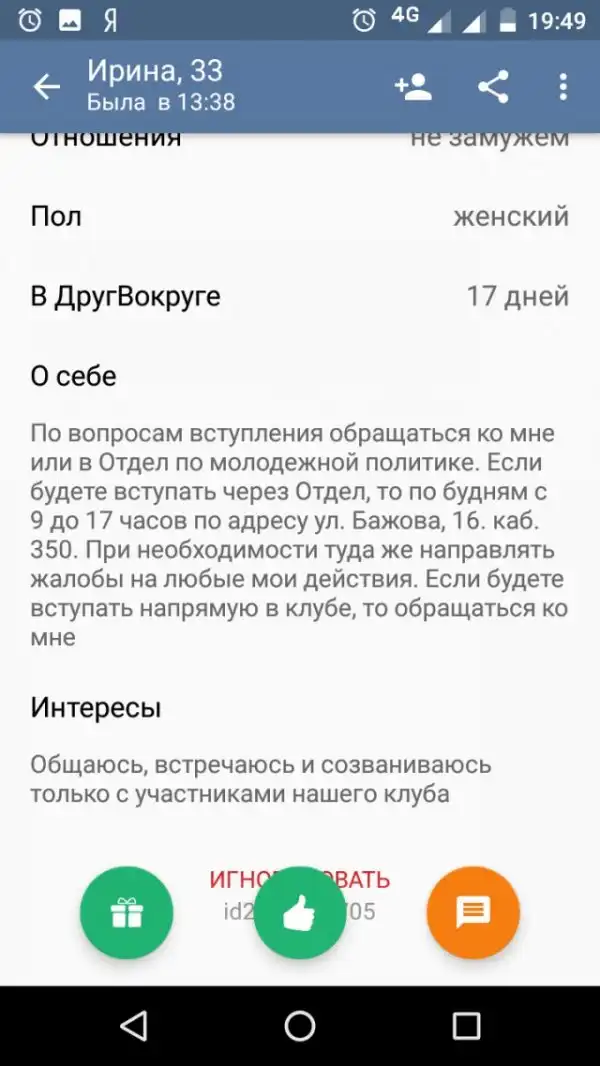The image size is (600, 1066).
Task: Write a message to Ирина
Action: point(472,912)
